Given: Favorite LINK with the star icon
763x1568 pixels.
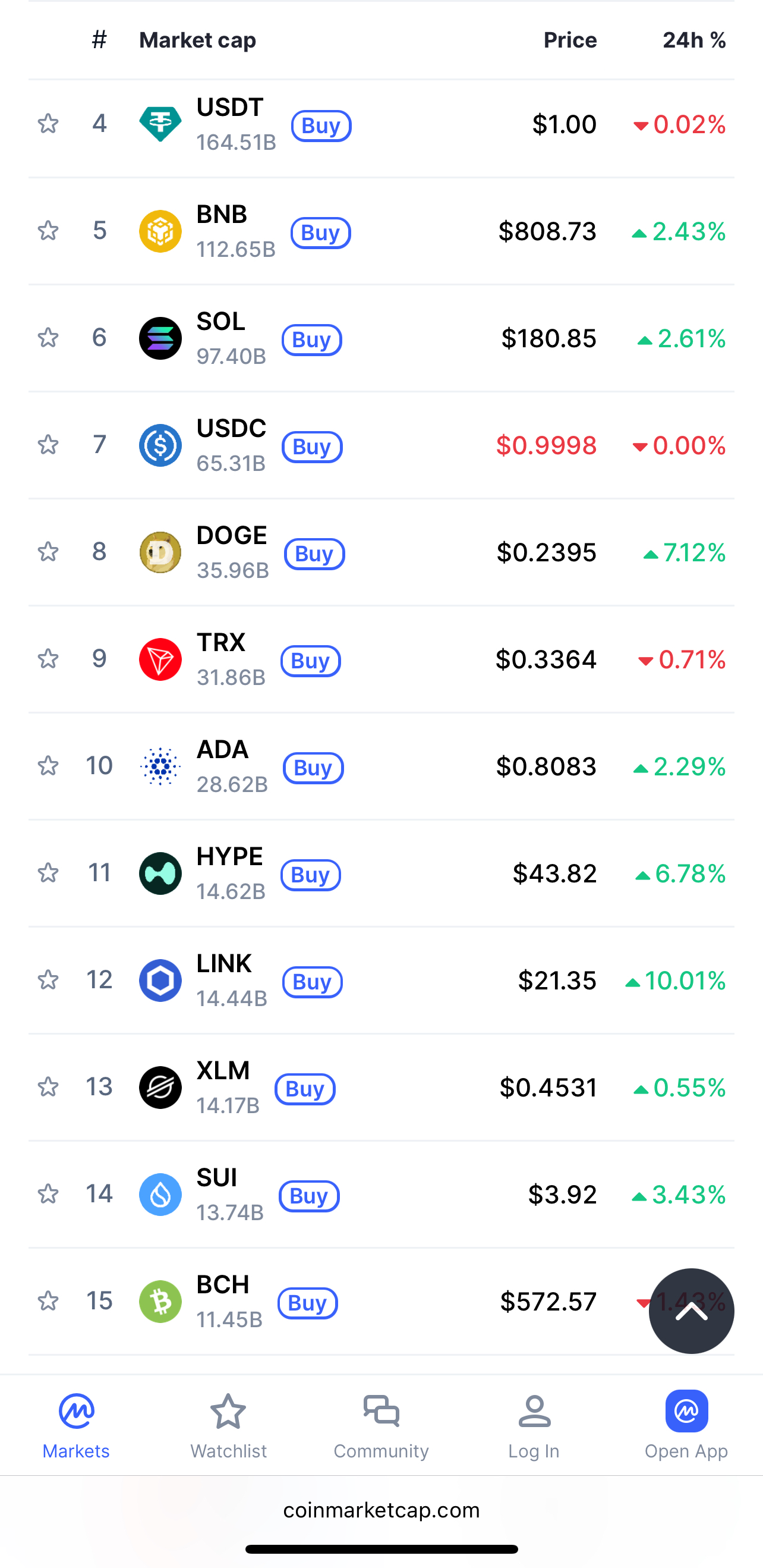Looking at the screenshot, I should [x=48, y=980].
